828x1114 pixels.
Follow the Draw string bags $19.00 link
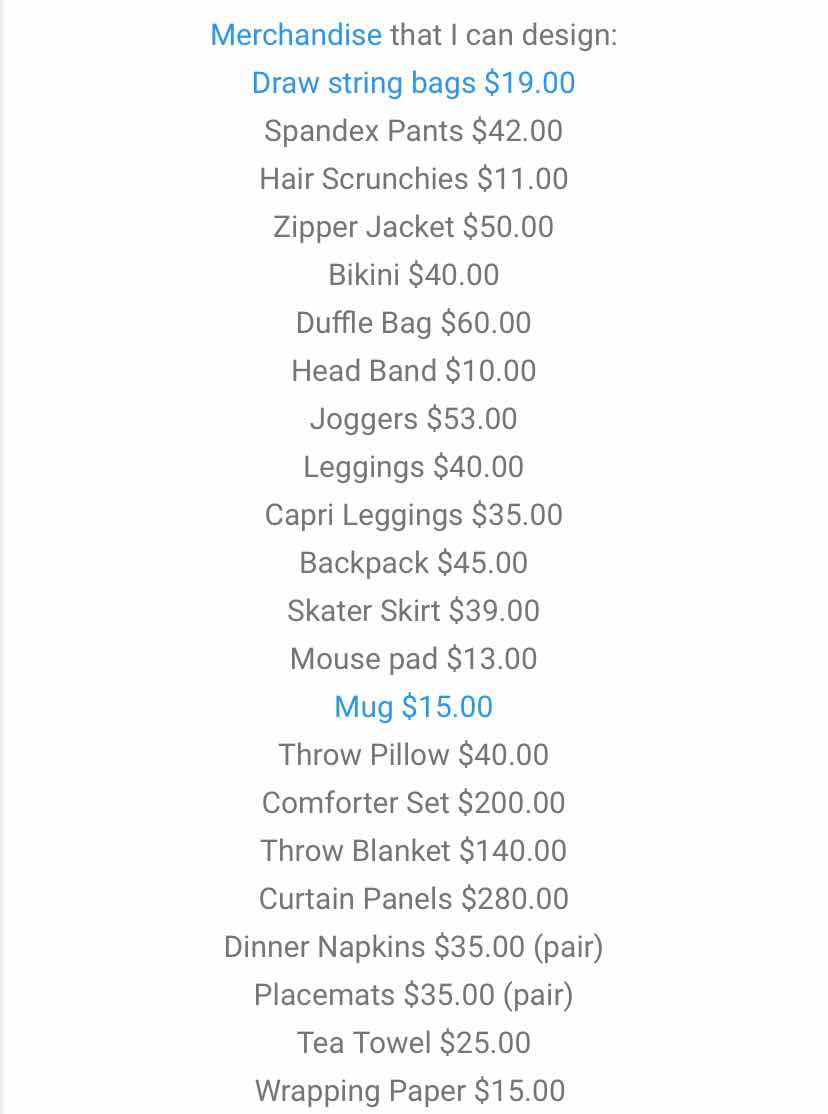[413, 83]
